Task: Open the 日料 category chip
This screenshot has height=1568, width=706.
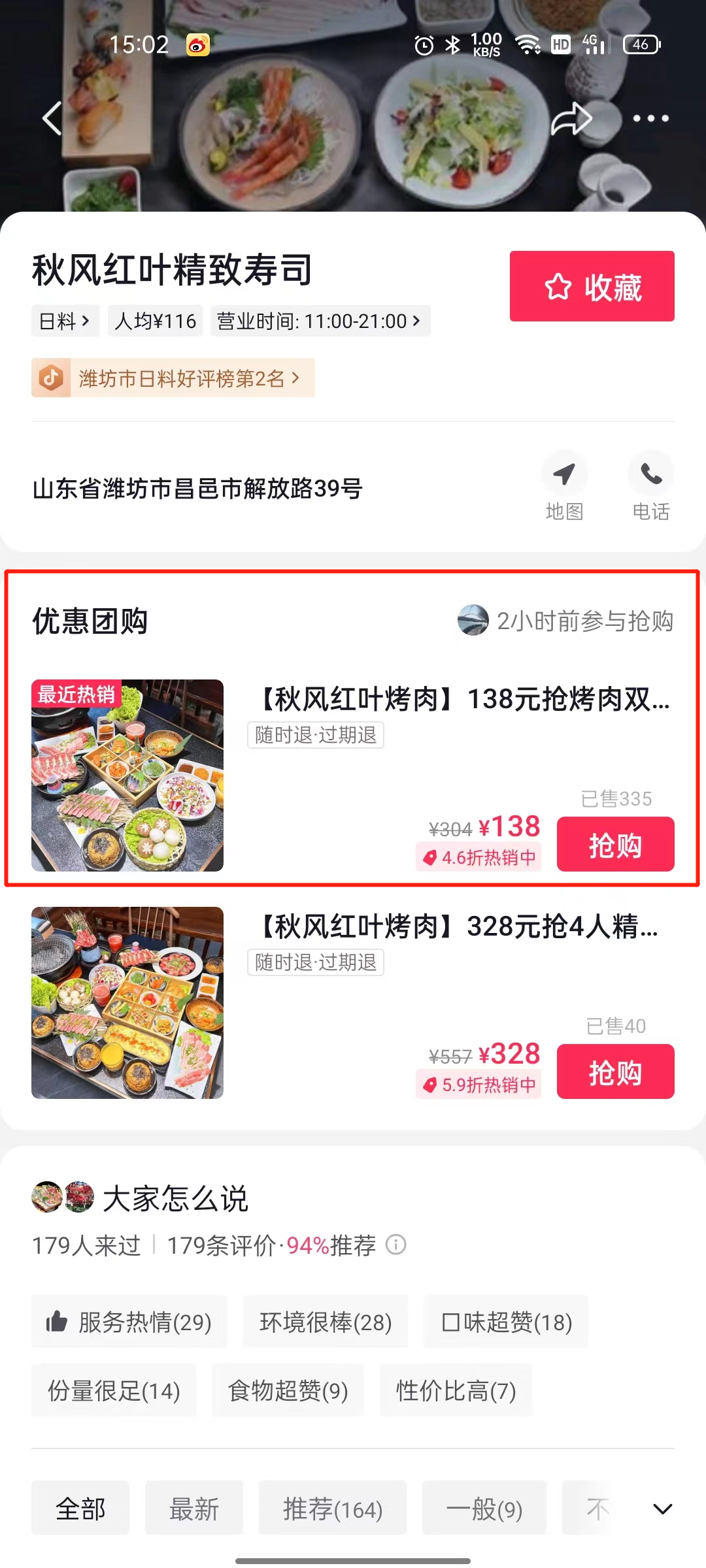Action: tap(65, 321)
